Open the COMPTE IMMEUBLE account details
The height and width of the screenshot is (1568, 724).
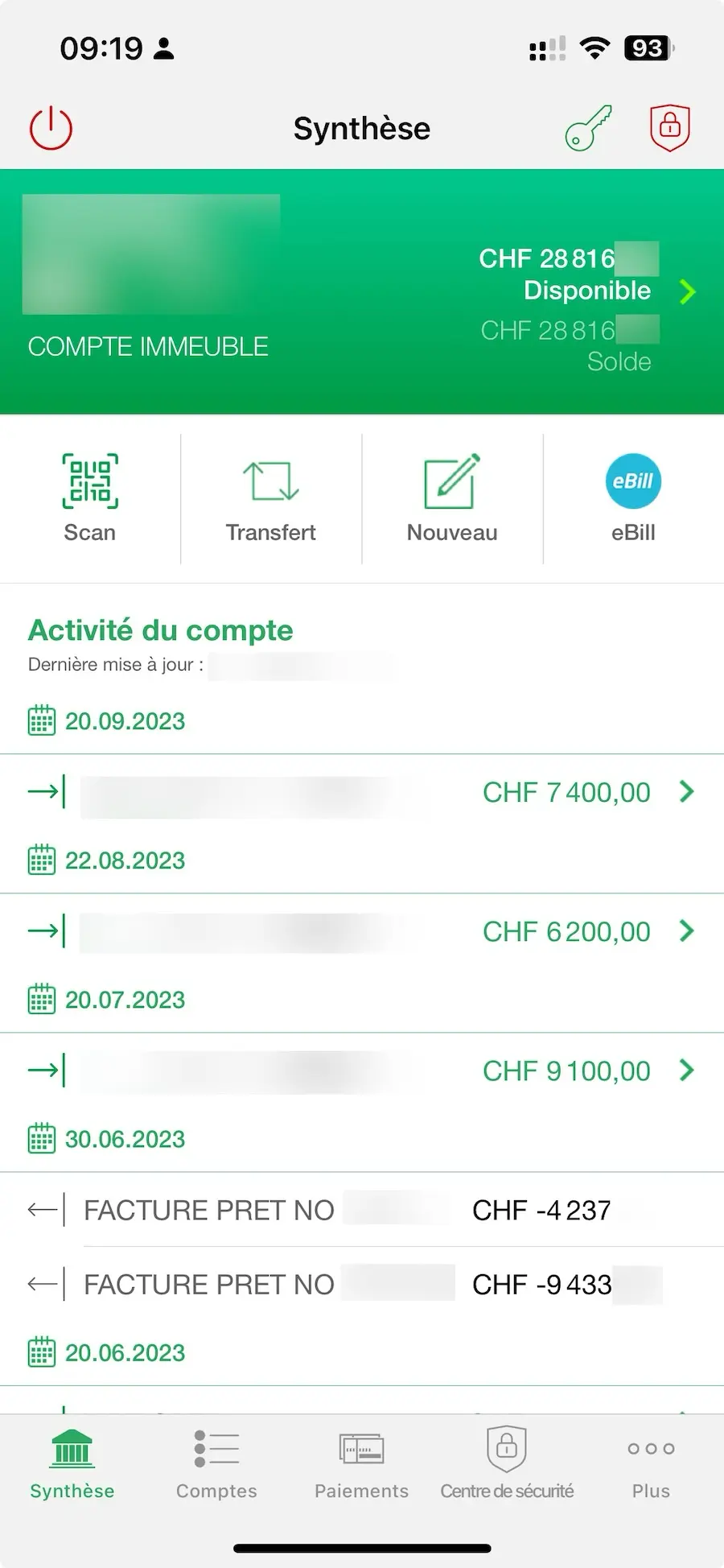click(x=362, y=292)
